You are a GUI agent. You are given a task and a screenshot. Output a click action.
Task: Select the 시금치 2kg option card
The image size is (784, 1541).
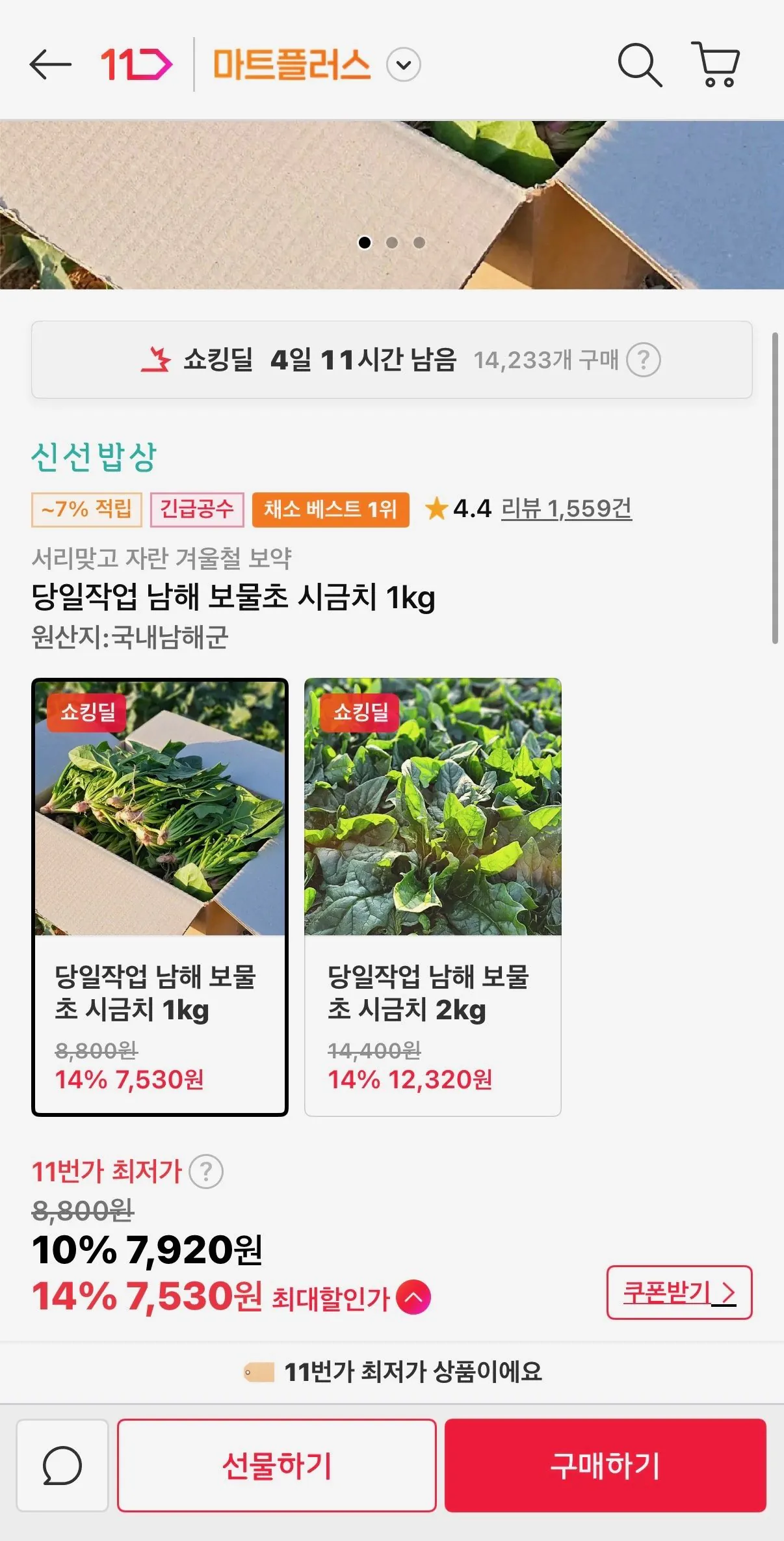[432, 896]
